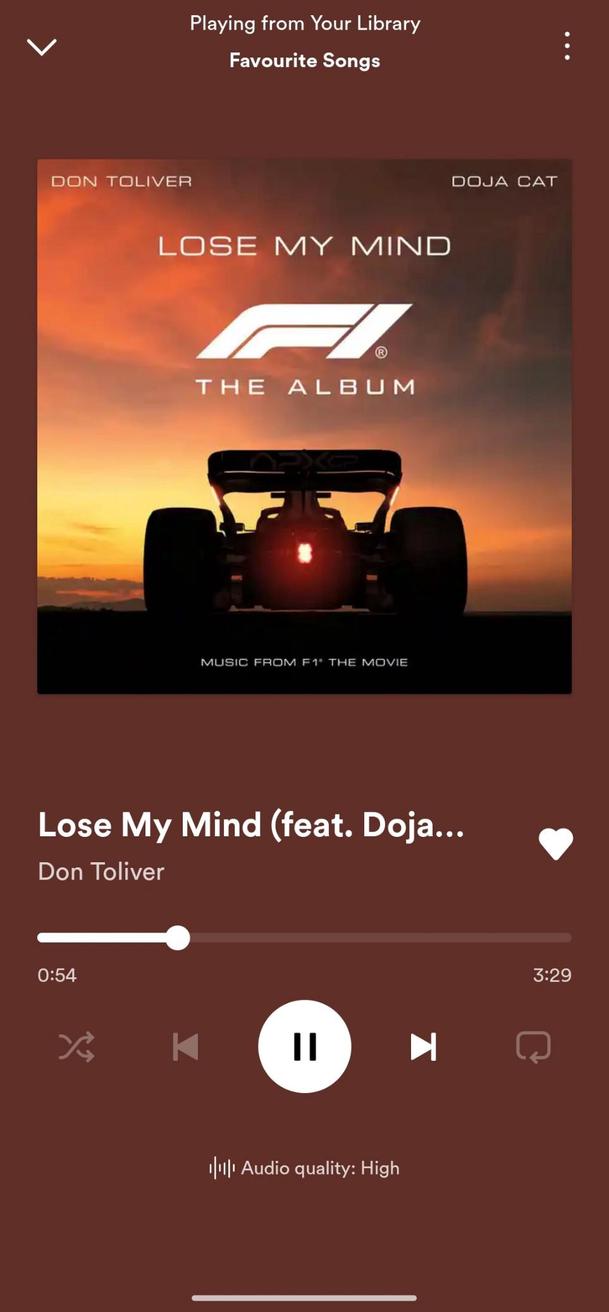Image resolution: width=609 pixels, height=1312 pixels.
Task: Unlike Lose My Mind with the heart
Action: 556,844
